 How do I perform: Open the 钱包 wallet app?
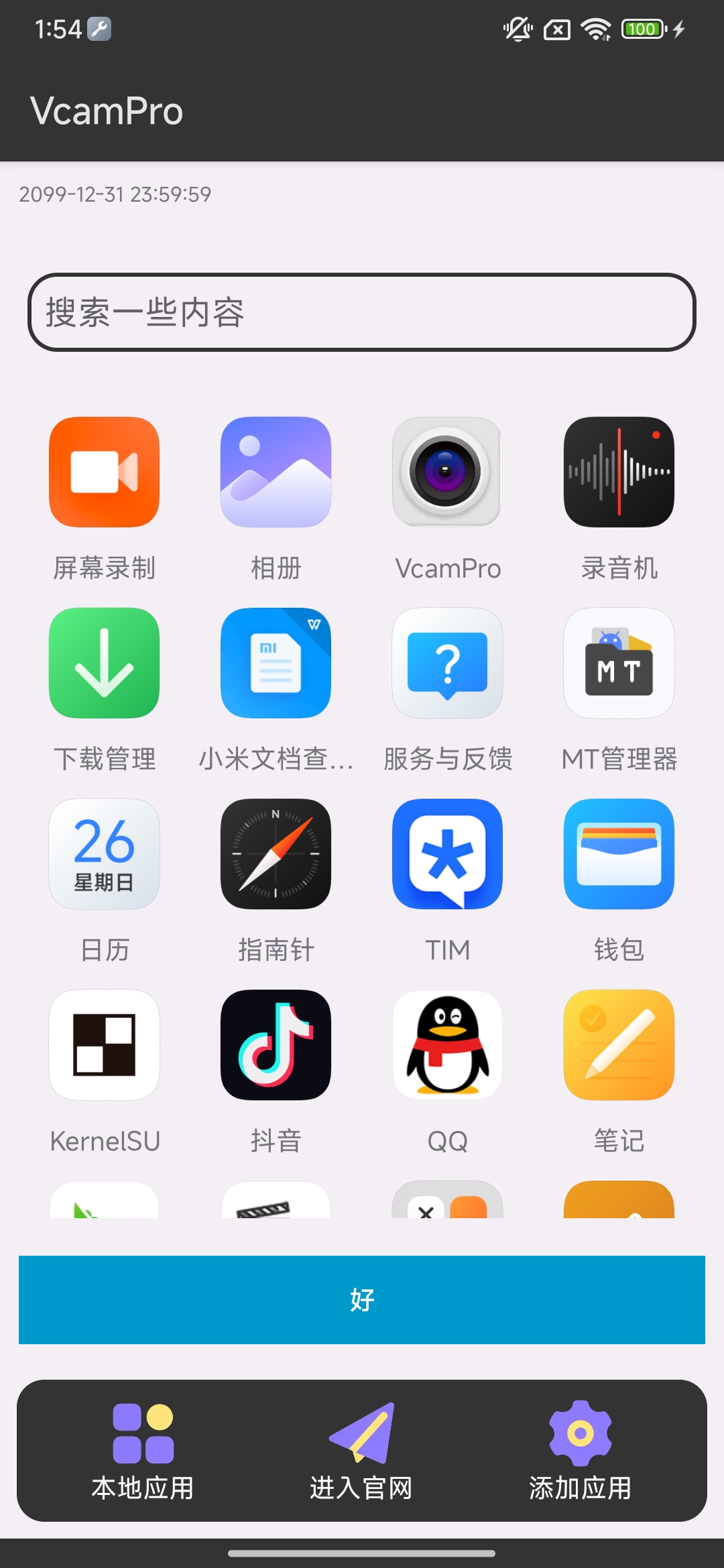click(619, 854)
